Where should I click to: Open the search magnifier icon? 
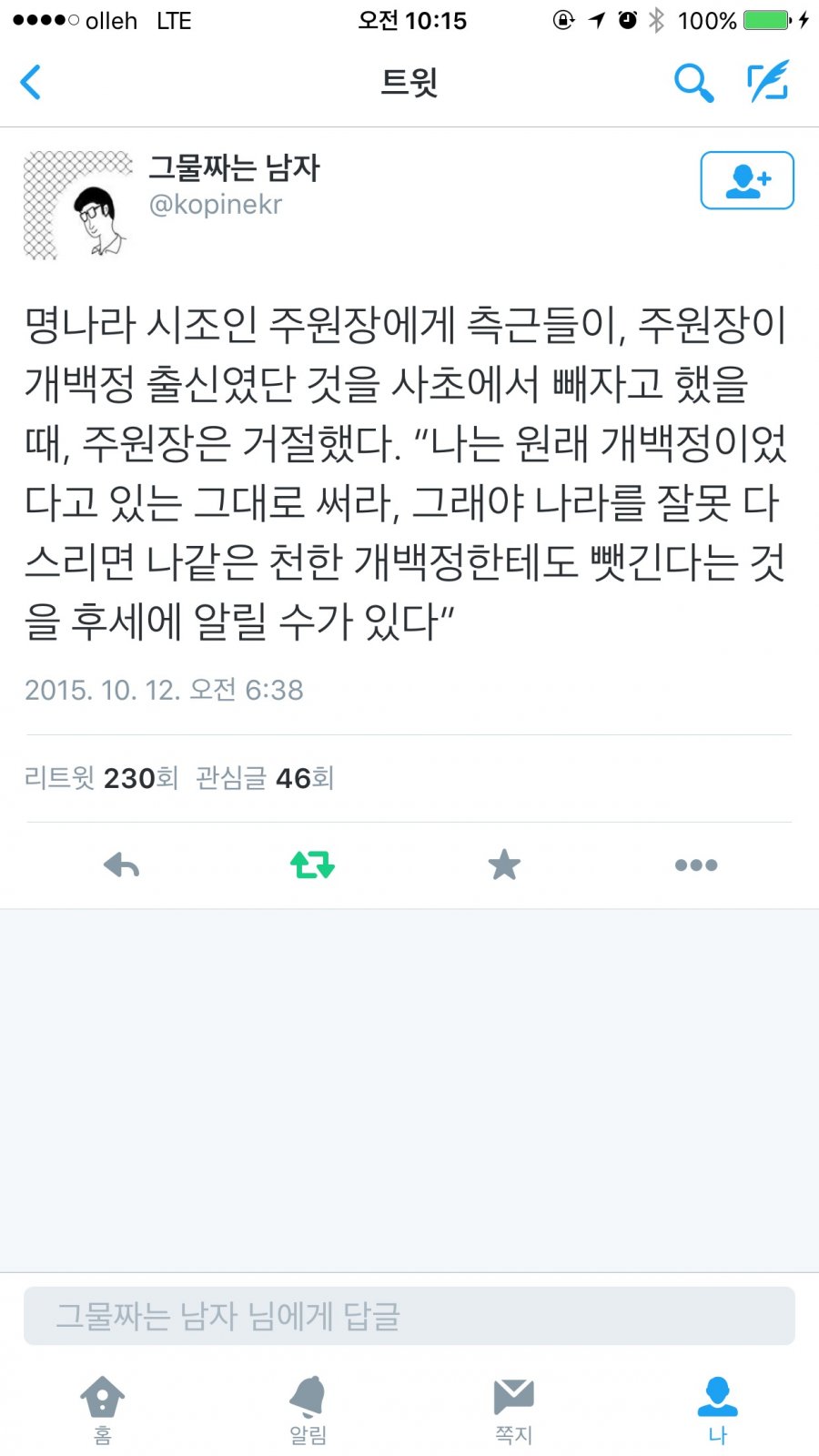click(x=693, y=83)
